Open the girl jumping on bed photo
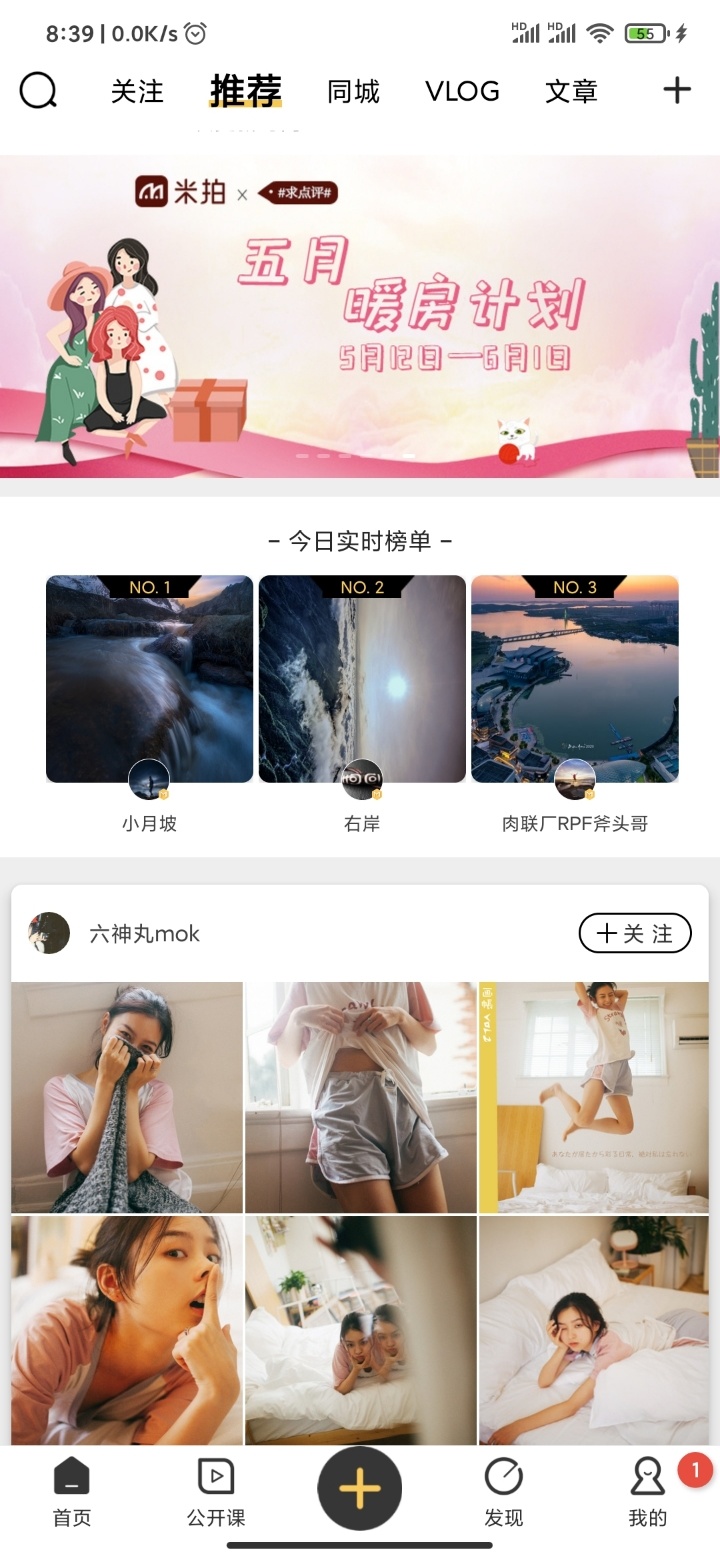Image resolution: width=720 pixels, height=1560 pixels. click(x=594, y=1097)
